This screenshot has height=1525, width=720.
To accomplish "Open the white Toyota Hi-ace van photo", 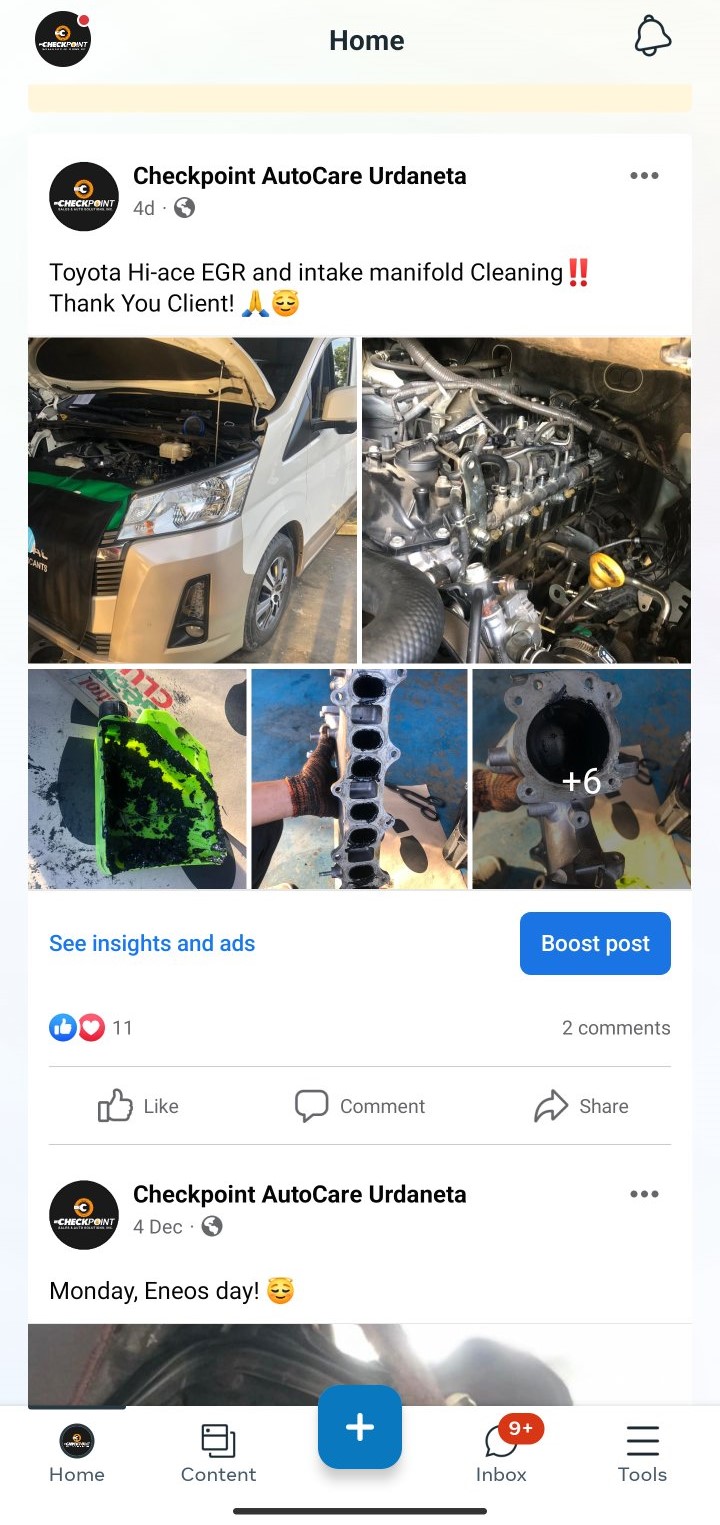I will click(x=192, y=500).
